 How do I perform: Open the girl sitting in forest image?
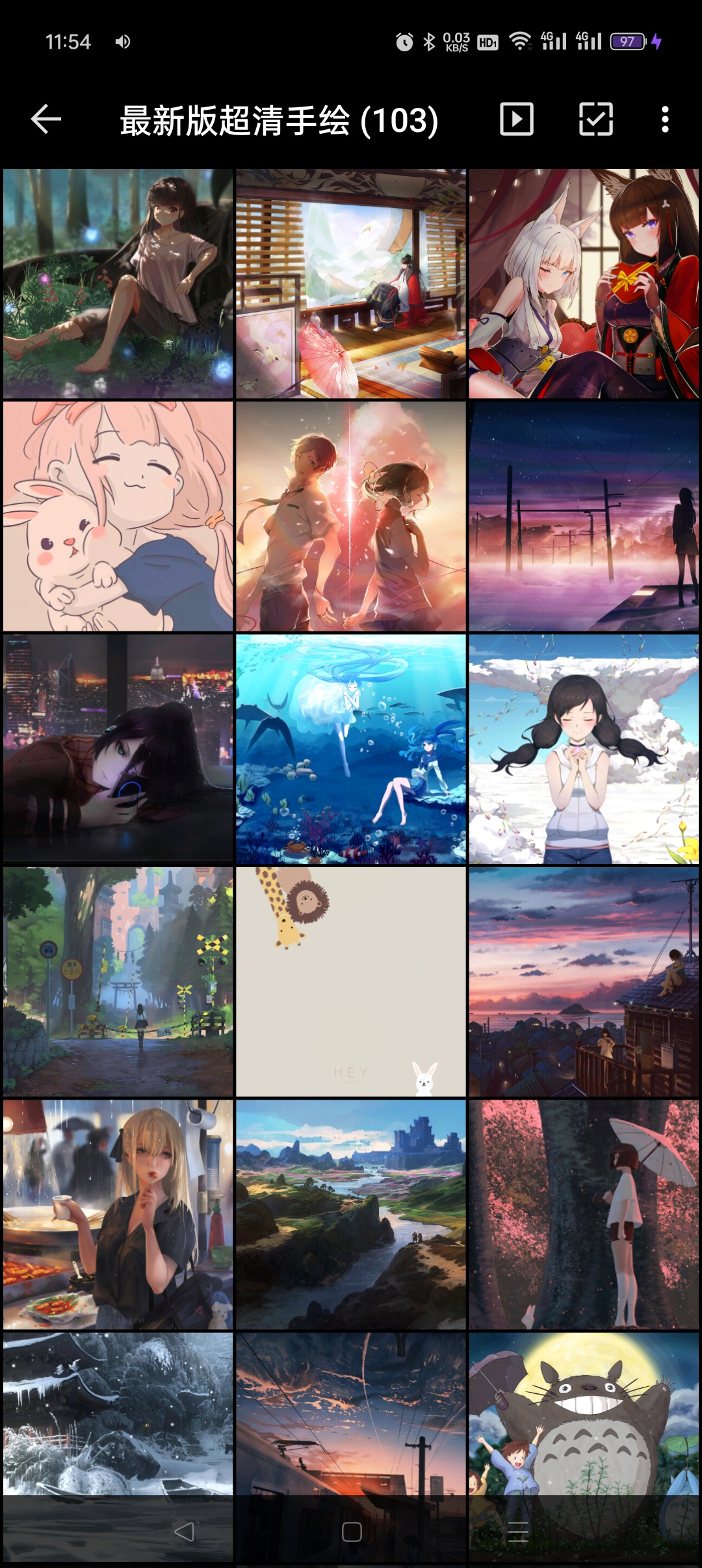point(118,284)
